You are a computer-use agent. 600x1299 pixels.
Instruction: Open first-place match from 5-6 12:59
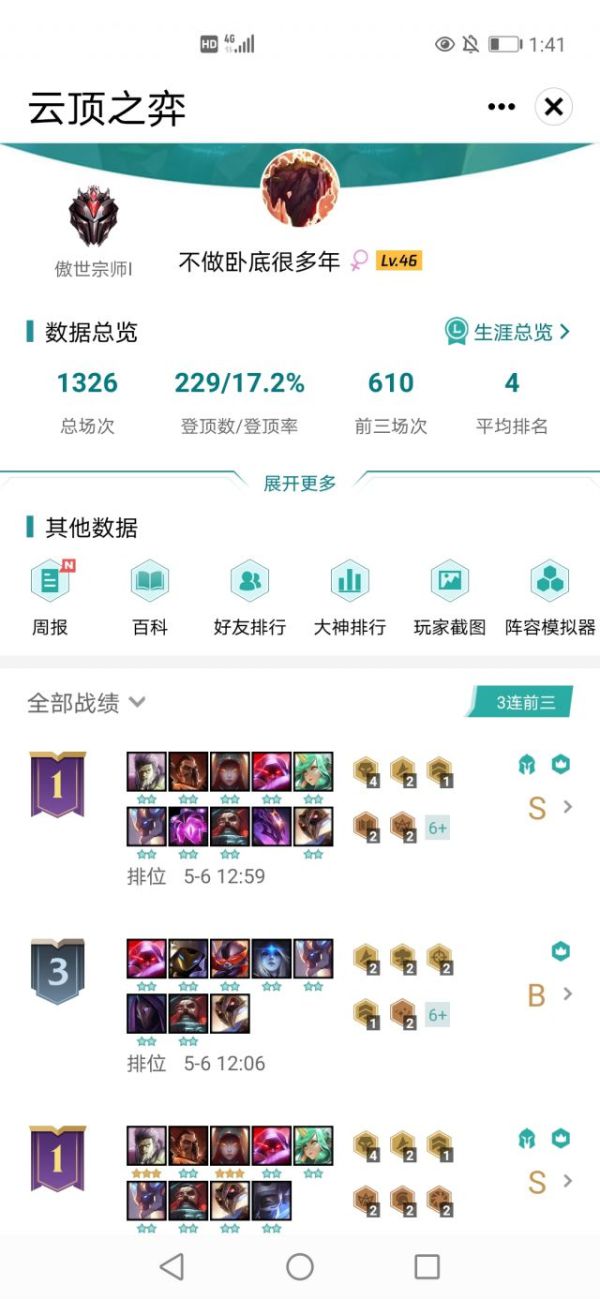[x=300, y=815]
